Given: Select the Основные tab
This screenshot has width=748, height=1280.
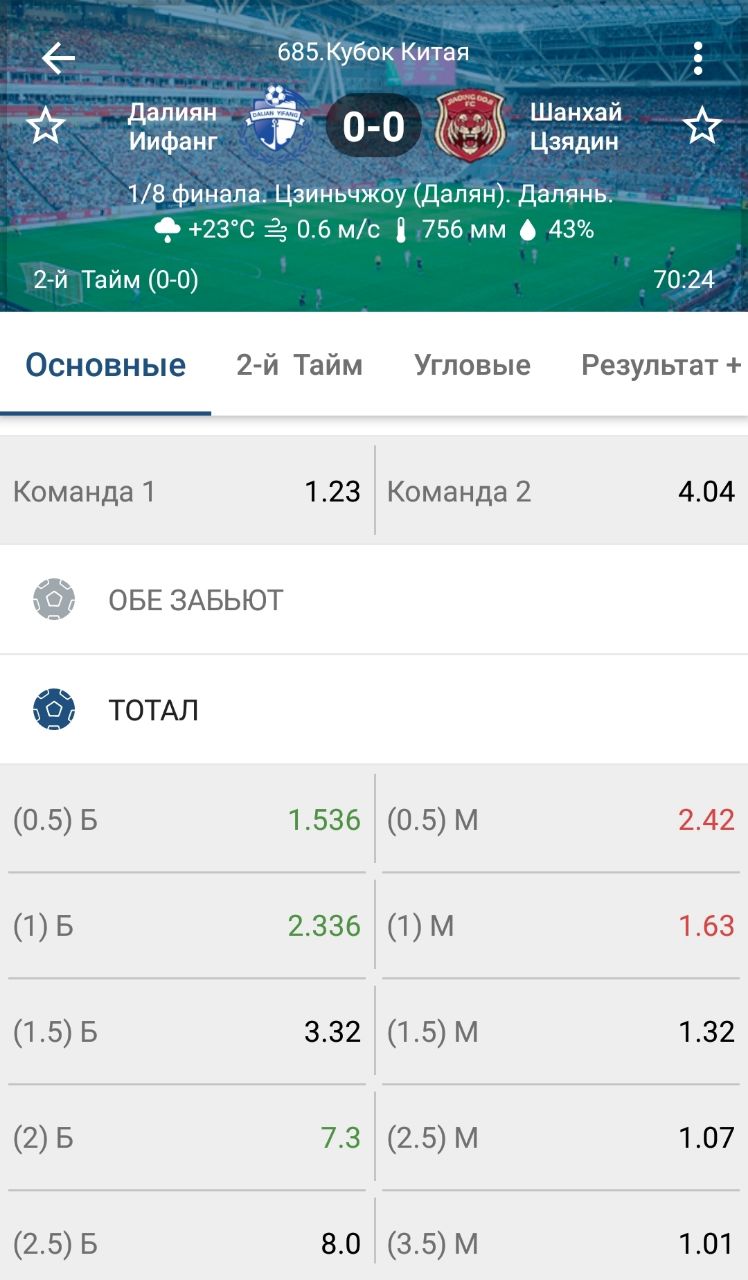Looking at the screenshot, I should point(106,365).
